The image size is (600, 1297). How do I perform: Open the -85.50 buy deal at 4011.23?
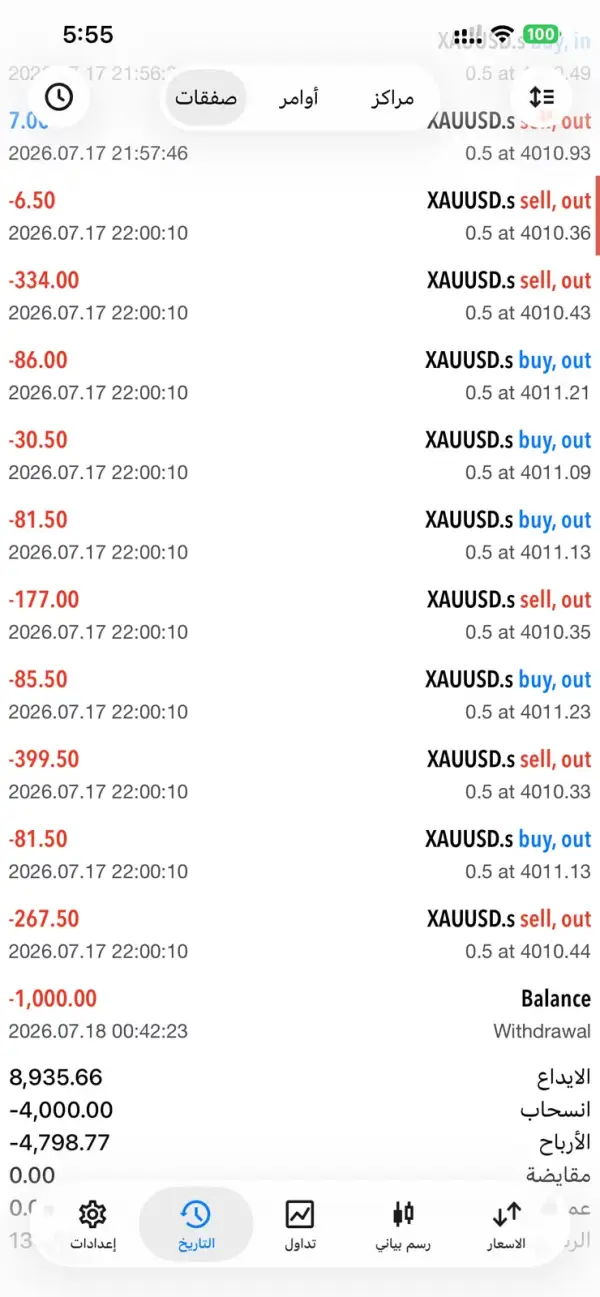point(300,695)
